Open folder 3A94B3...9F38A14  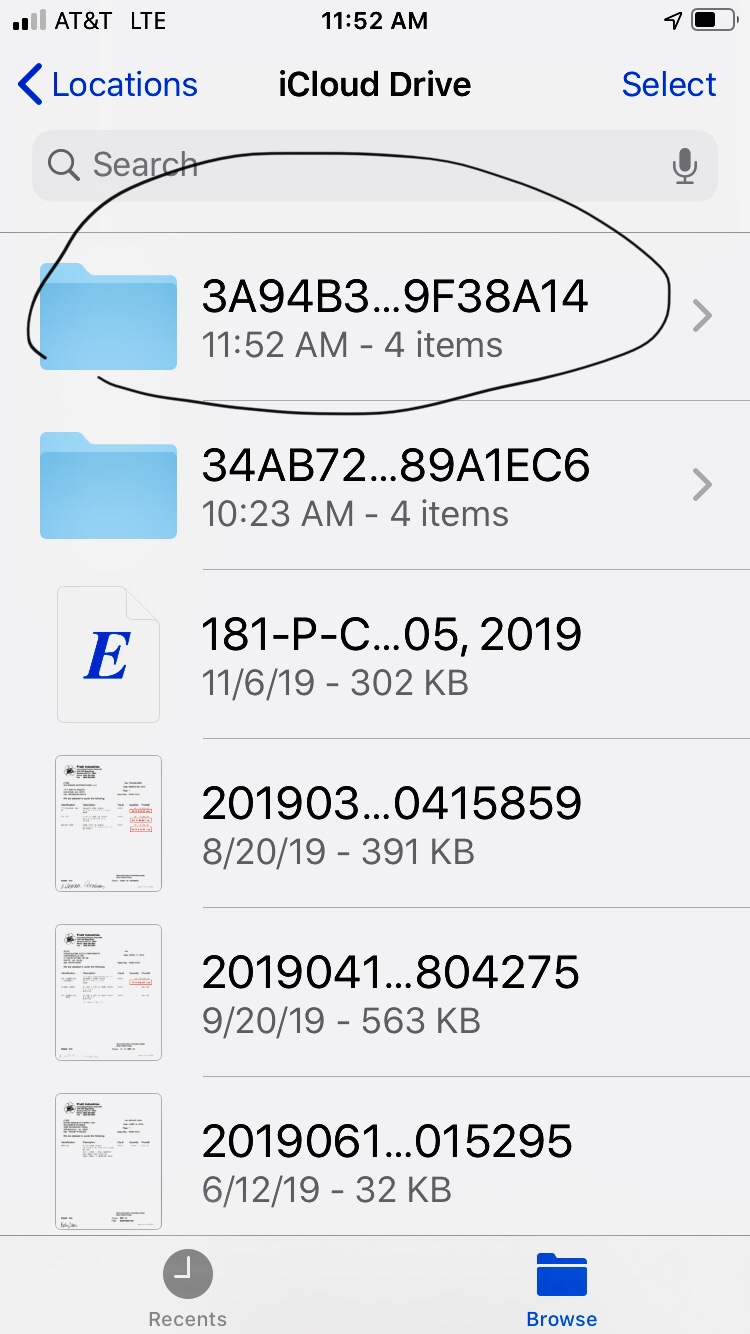point(395,317)
